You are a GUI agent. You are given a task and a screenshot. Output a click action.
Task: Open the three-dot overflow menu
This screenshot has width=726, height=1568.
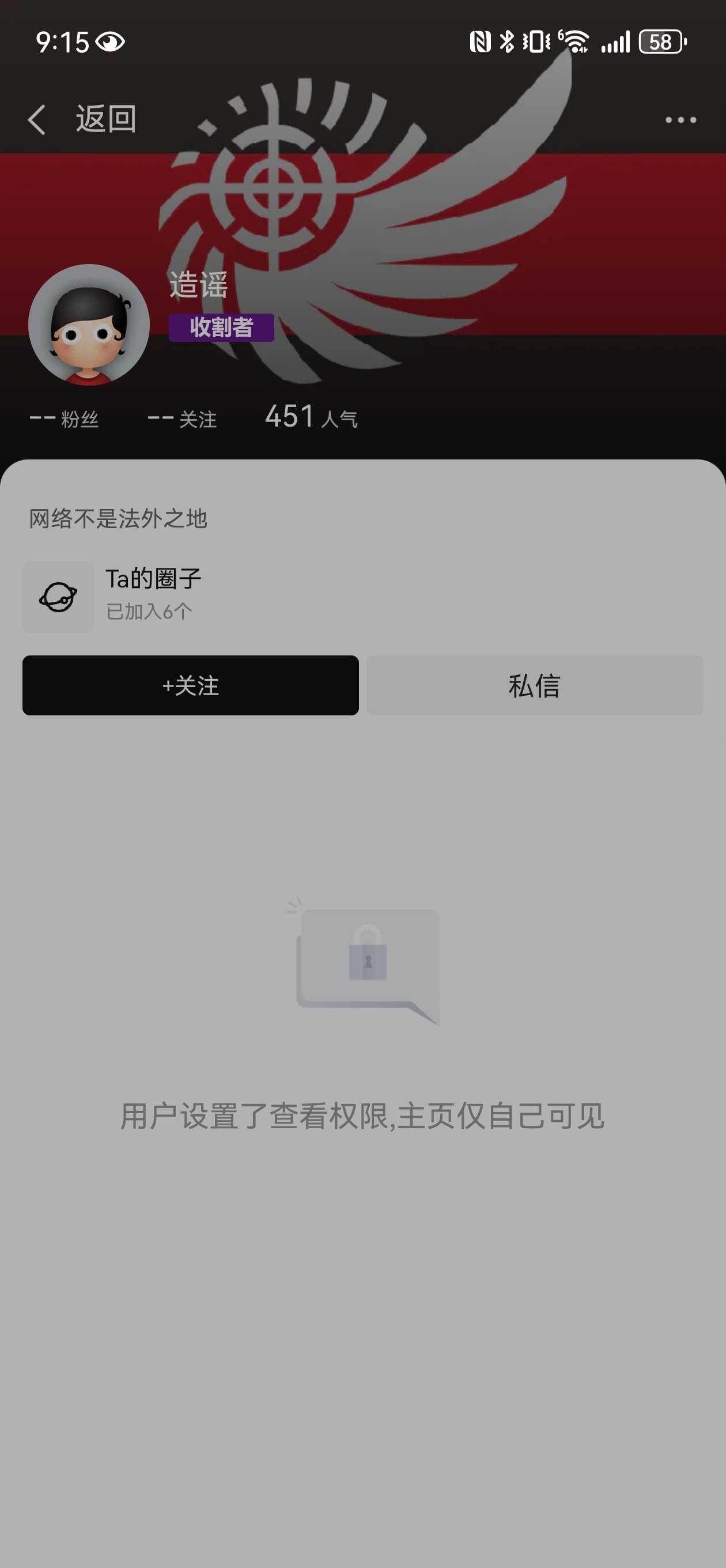[x=680, y=120]
